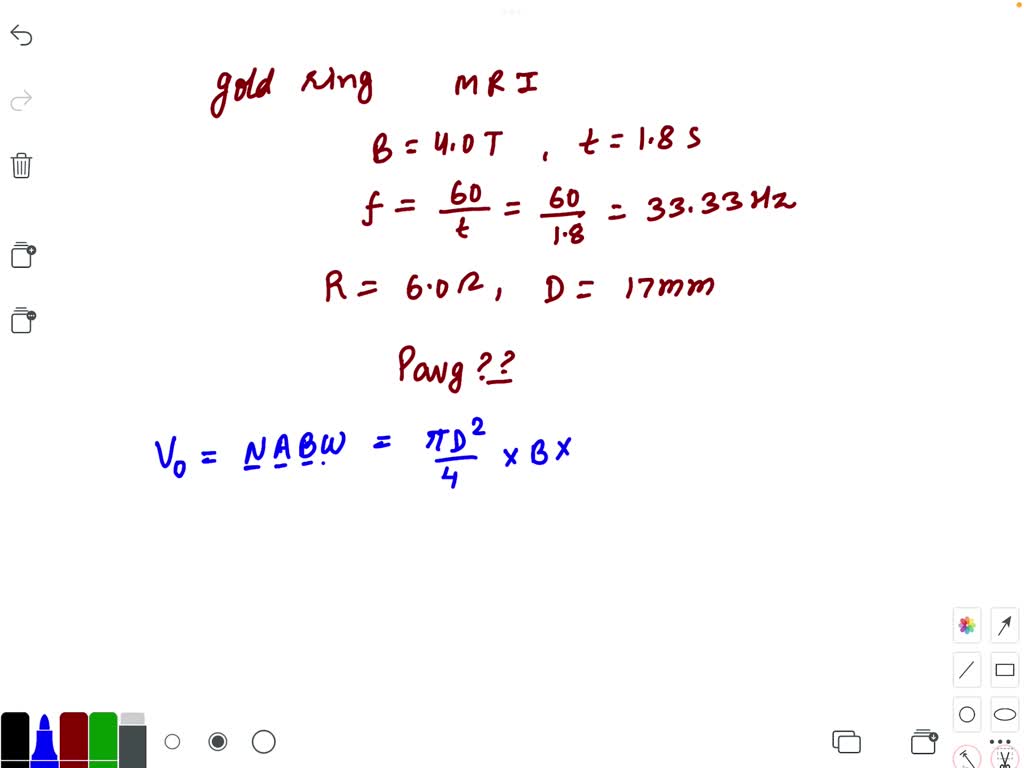Tap the trash icon to clear the board
The width and height of the screenshot is (1024, 768).
(22, 165)
